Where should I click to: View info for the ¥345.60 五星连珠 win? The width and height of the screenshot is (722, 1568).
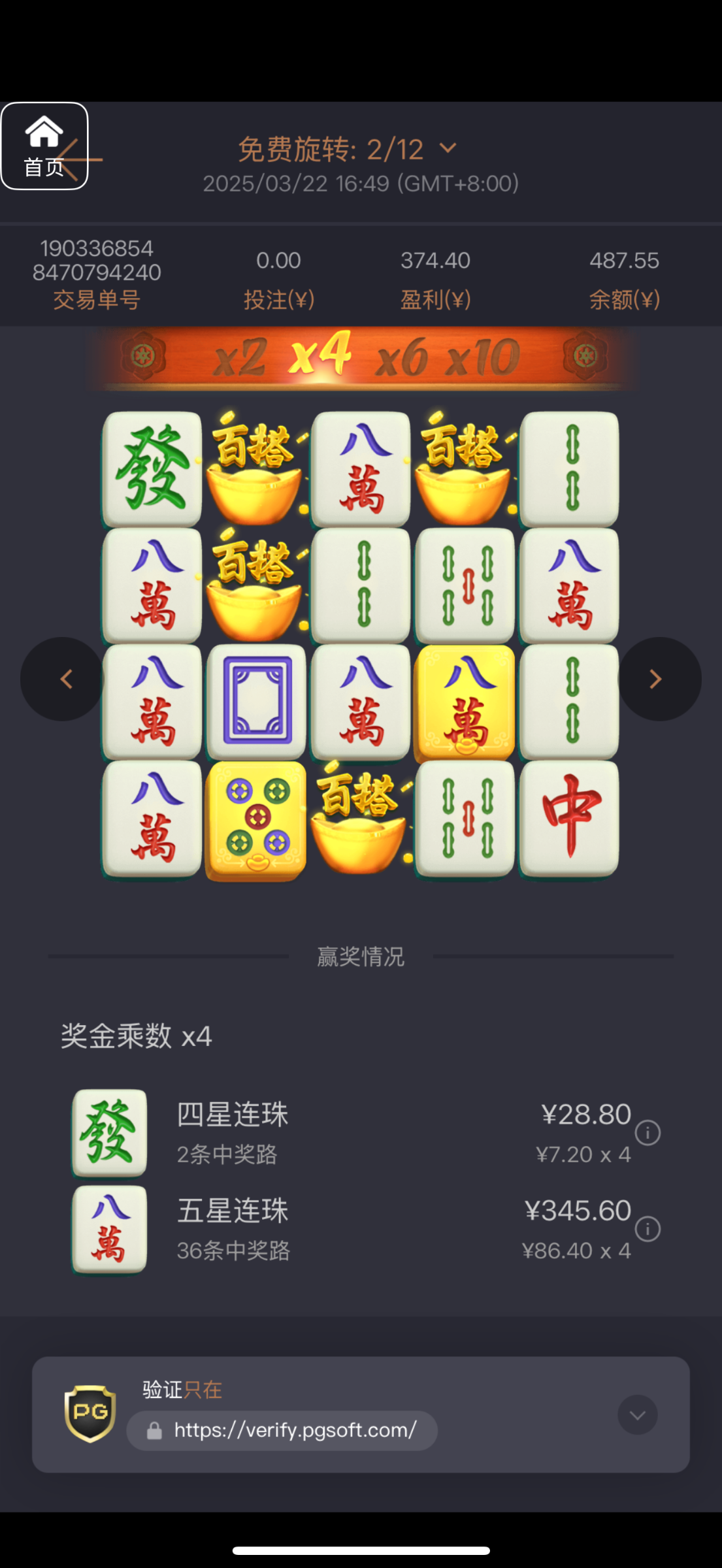pos(648,1229)
